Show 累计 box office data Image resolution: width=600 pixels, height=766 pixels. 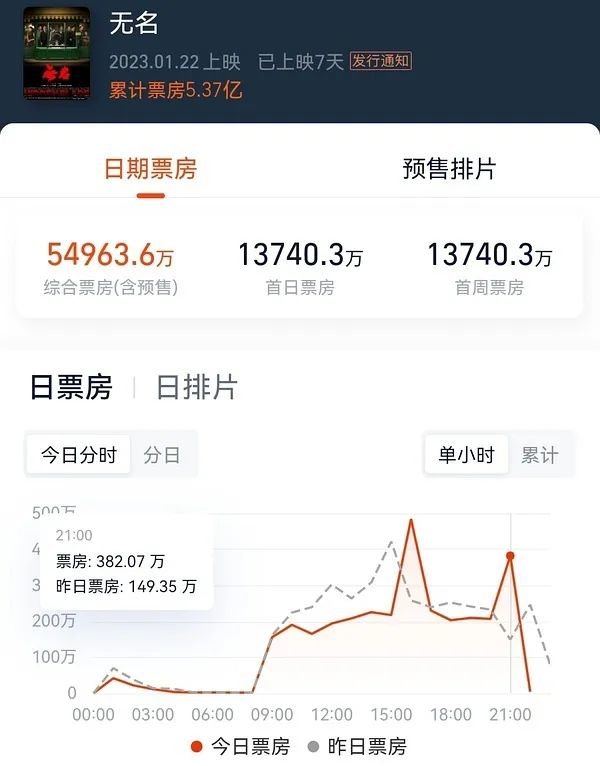tap(539, 455)
